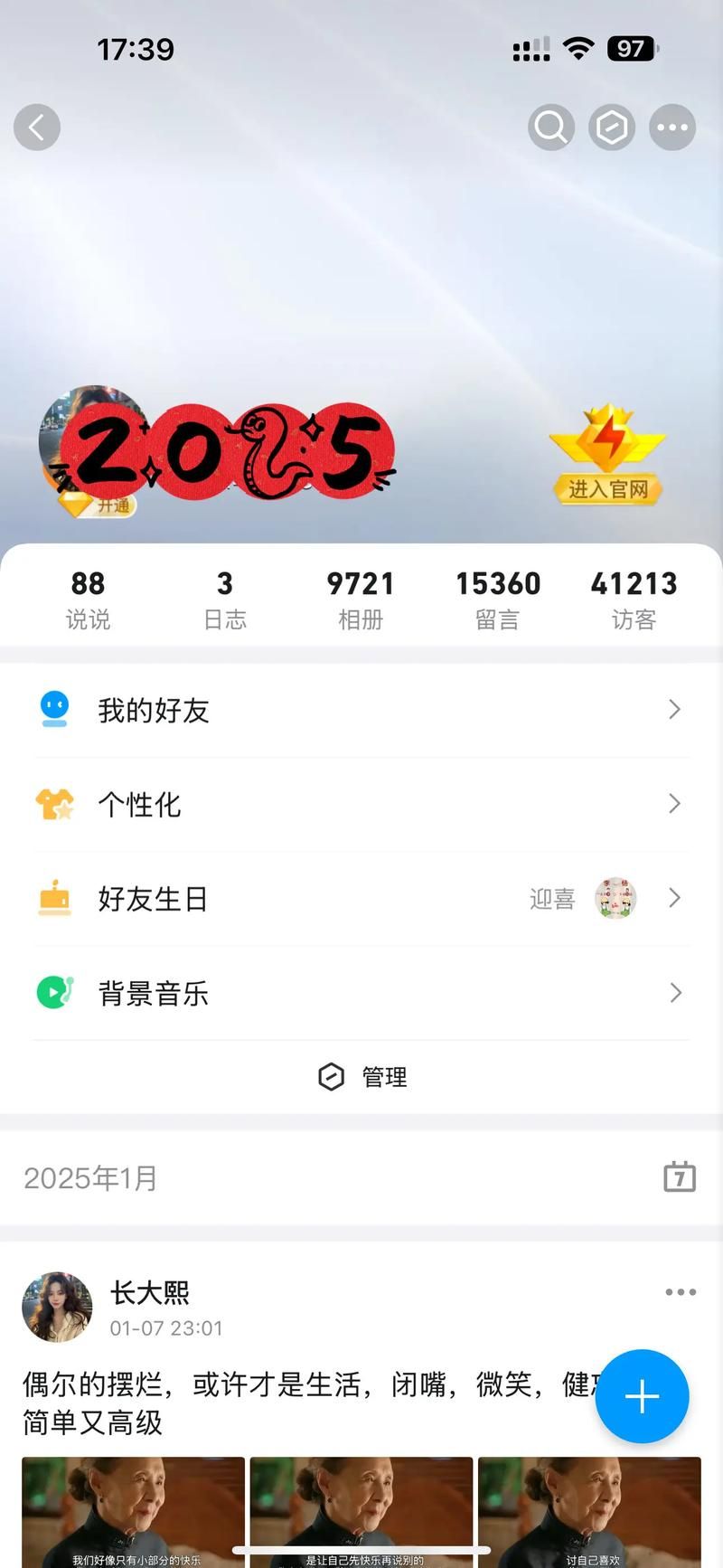723x1568 pixels.
Task: Open 我的好友 row
Action: tap(361, 710)
